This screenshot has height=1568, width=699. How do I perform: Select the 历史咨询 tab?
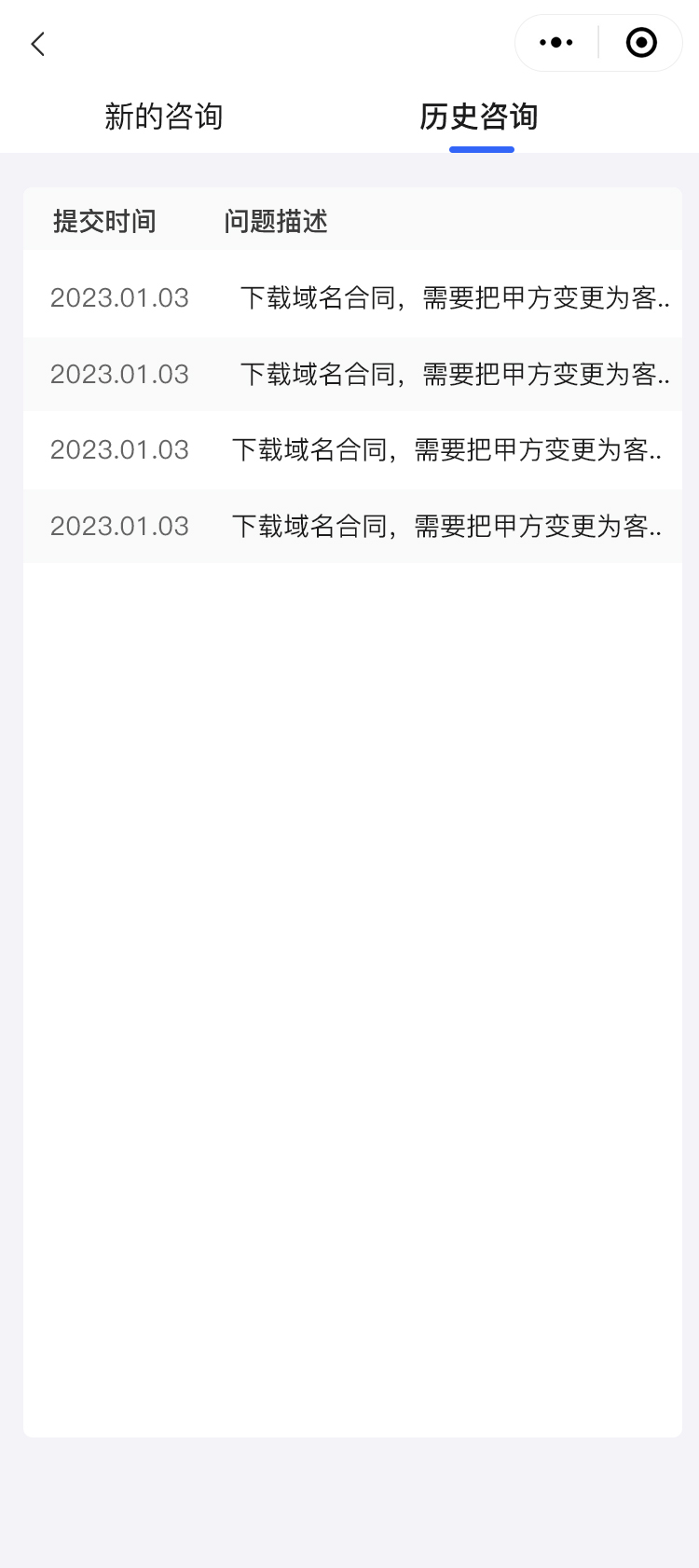(x=479, y=117)
